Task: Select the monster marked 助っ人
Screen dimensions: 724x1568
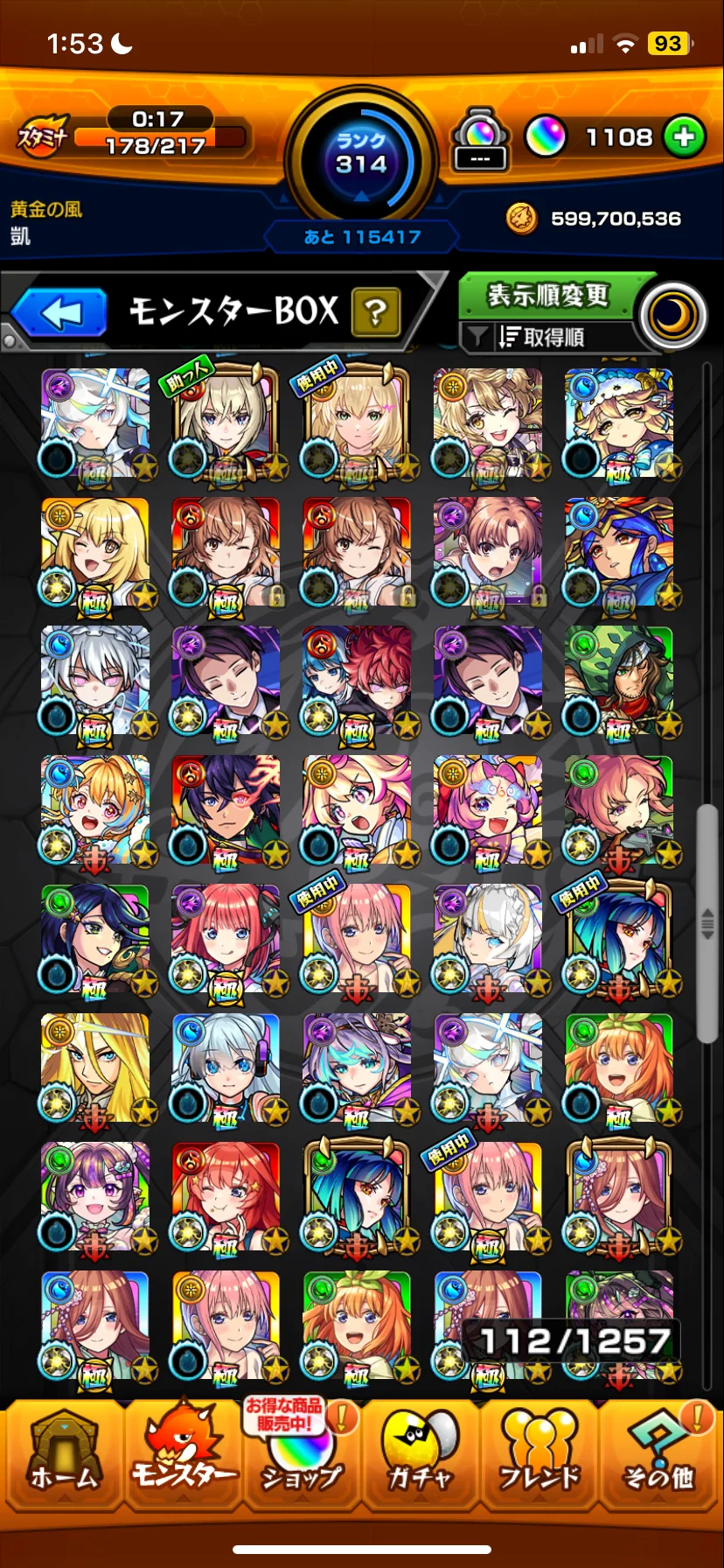Action: click(226, 423)
